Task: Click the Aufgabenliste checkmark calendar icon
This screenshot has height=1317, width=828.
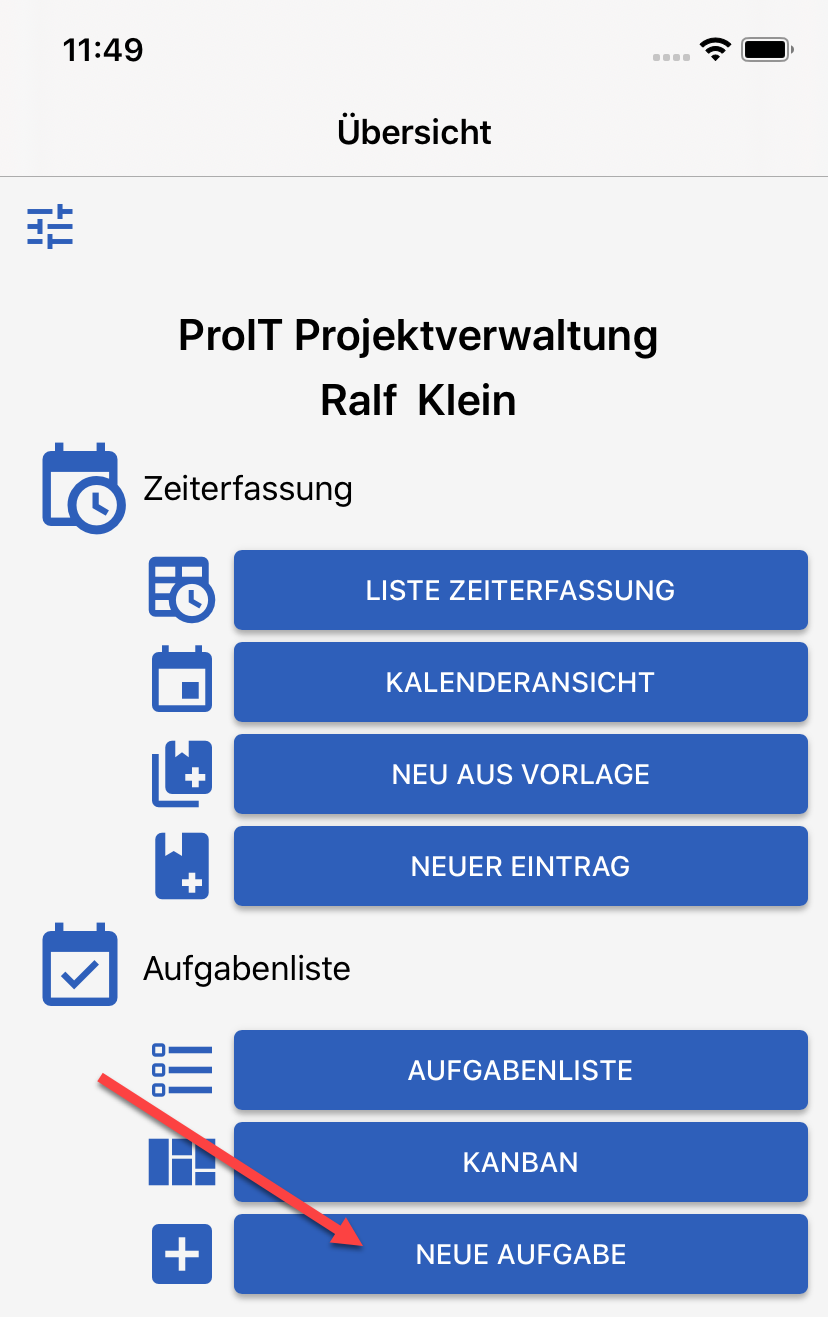Action: (79, 966)
